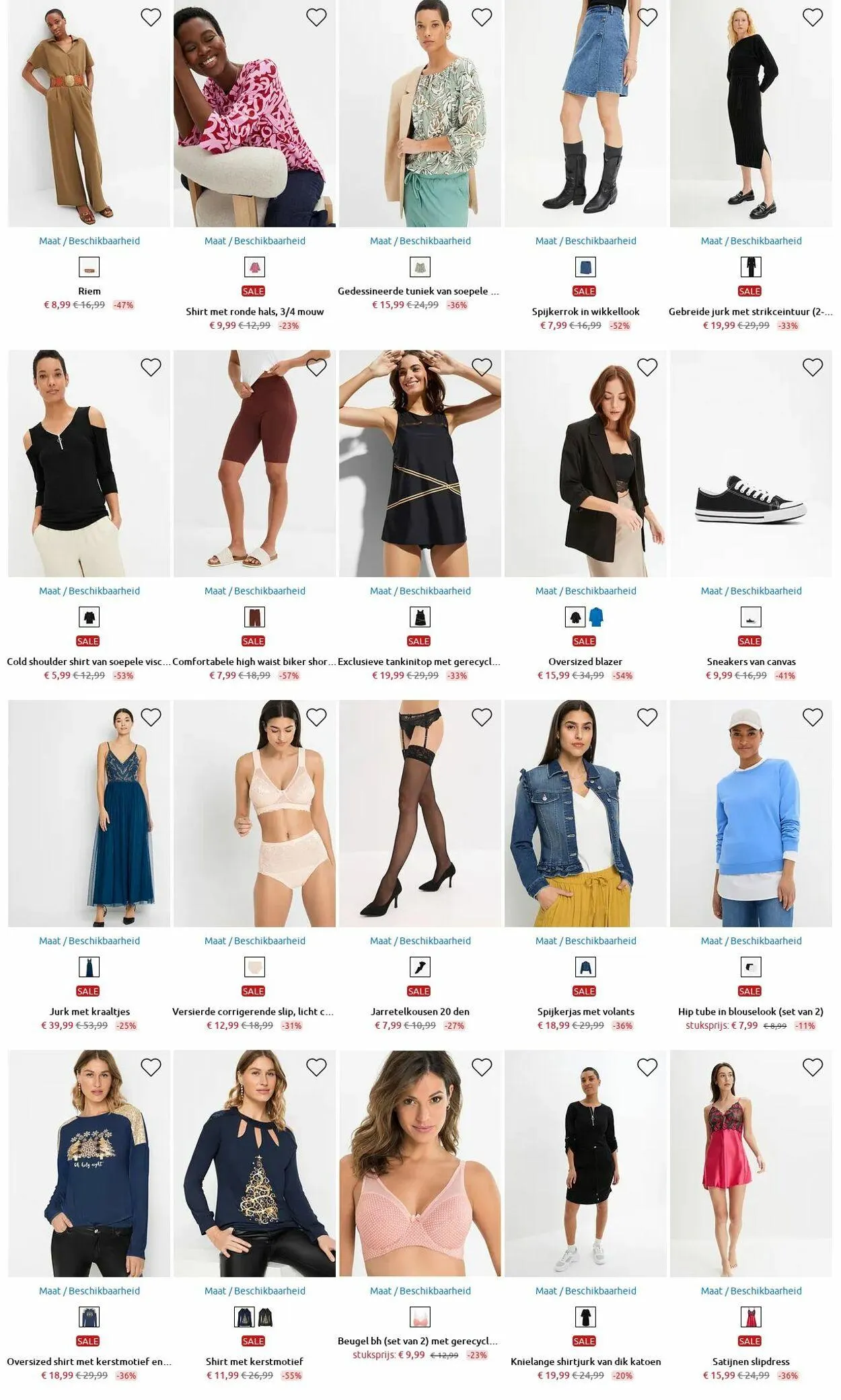
Task: Pick black hoodie swatch for Shirt met kerstmotief
Action: click(x=265, y=1317)
